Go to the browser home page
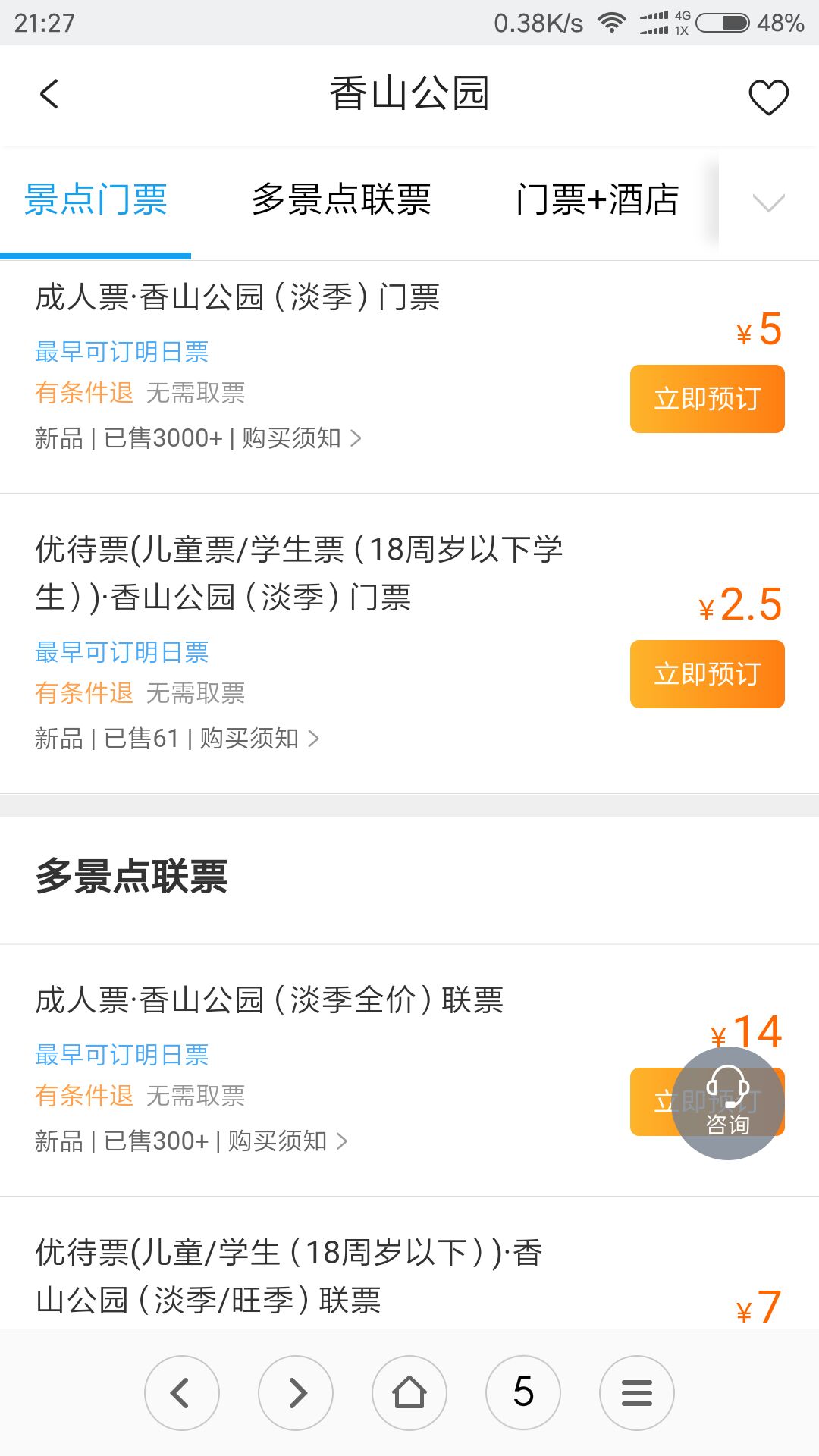This screenshot has height=1456, width=819. [x=409, y=1392]
